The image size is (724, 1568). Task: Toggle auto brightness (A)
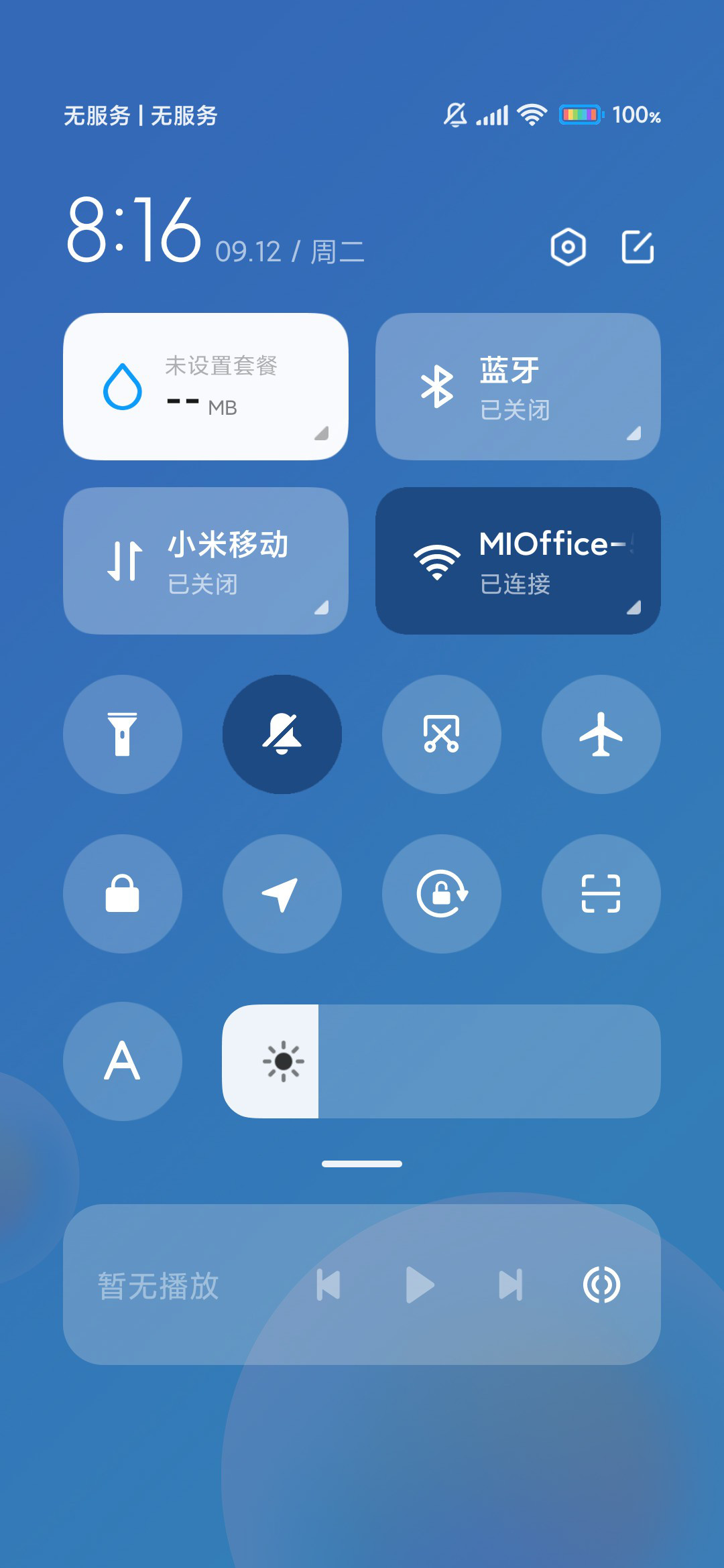pyautogui.click(x=123, y=1061)
